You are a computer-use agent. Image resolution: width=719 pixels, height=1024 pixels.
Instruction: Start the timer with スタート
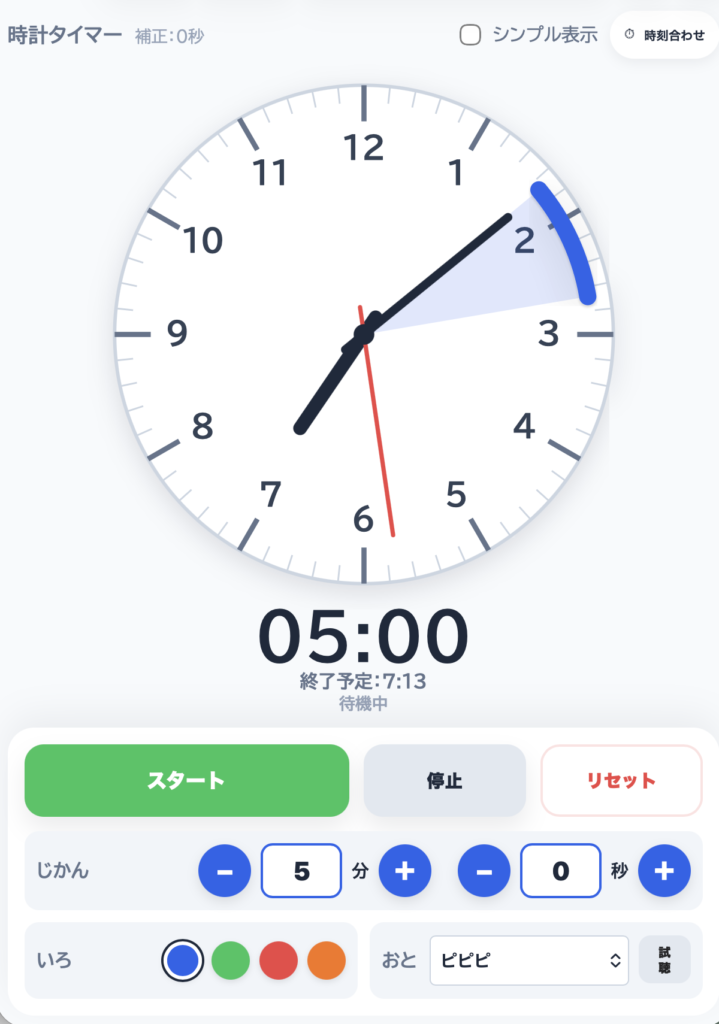click(x=187, y=780)
